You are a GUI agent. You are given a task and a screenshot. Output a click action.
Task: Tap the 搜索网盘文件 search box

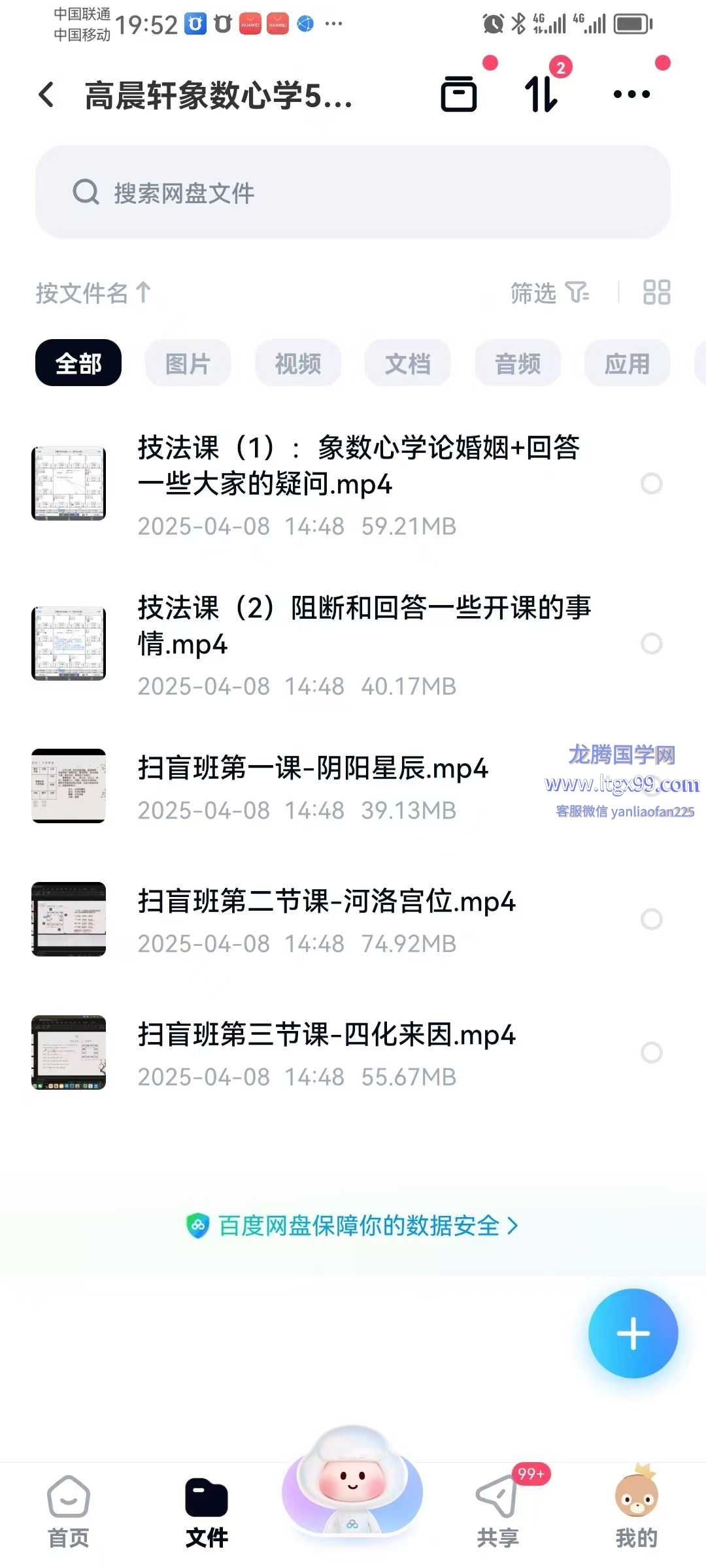[x=353, y=193]
